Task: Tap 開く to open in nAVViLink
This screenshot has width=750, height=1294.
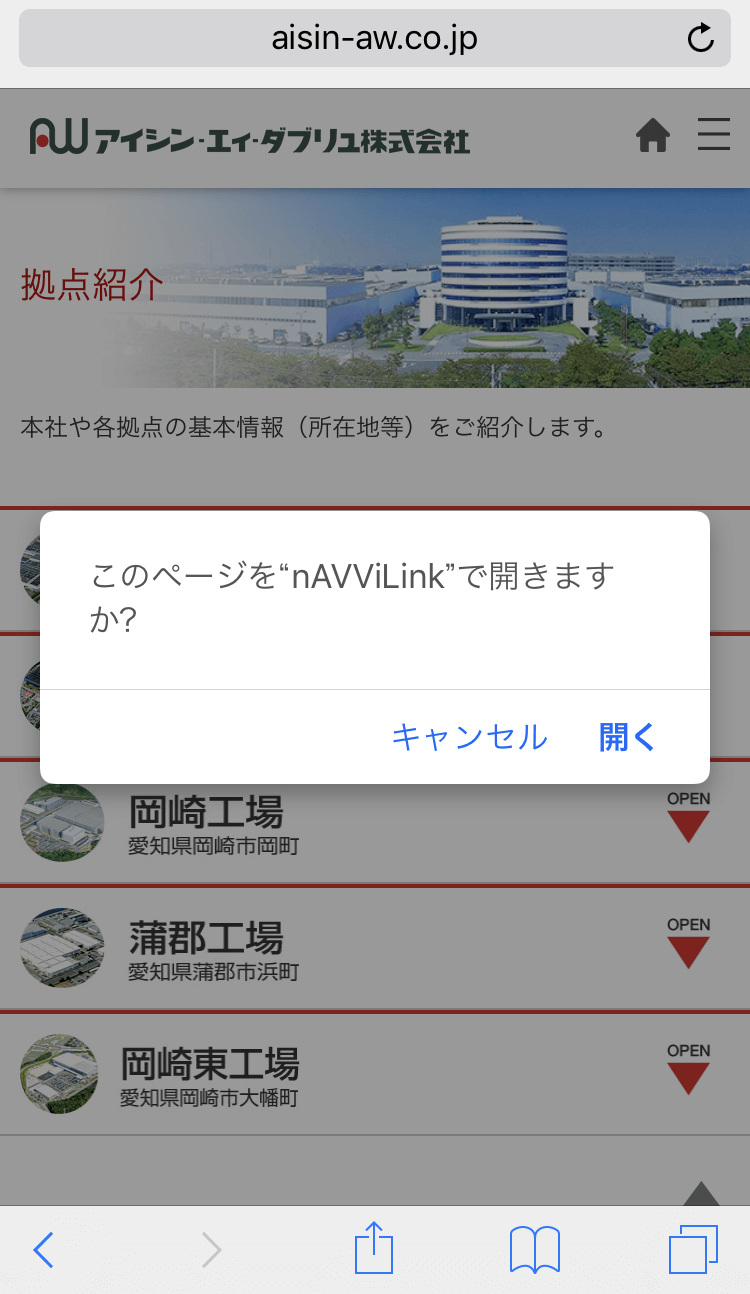Action: click(627, 737)
